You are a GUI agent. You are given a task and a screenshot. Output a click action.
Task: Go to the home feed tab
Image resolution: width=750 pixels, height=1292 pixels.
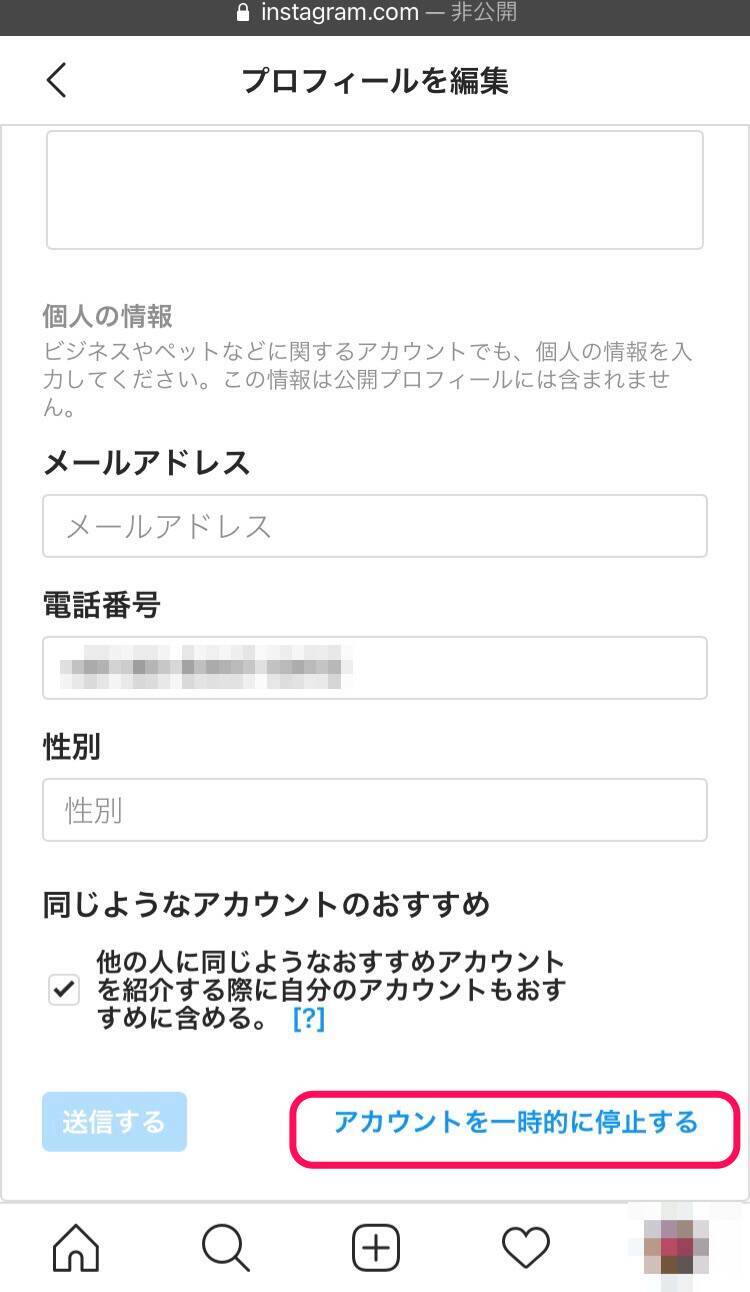tap(76, 1248)
